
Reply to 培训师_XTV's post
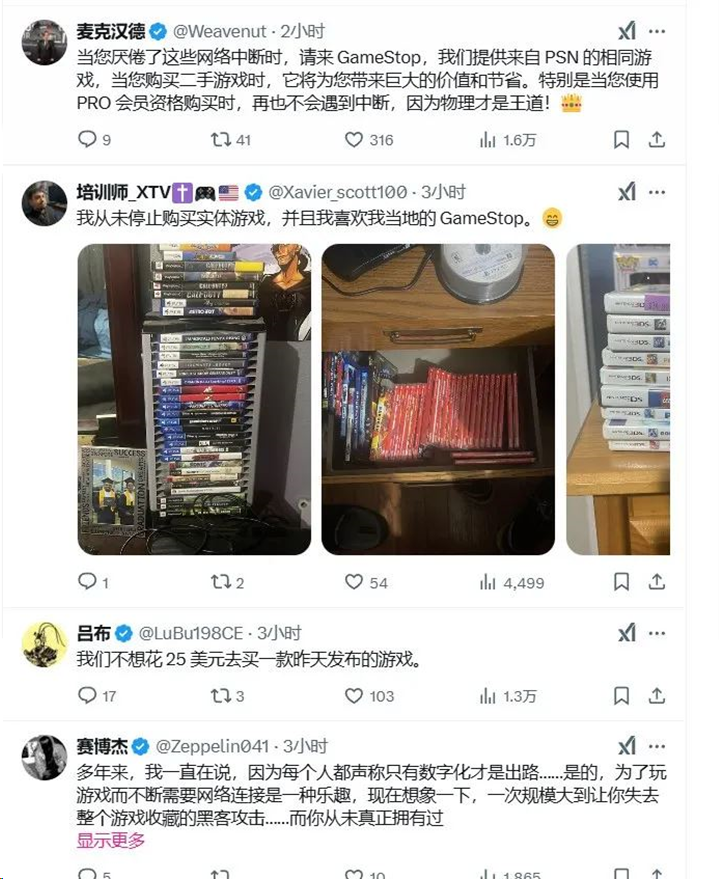tap(86, 582)
